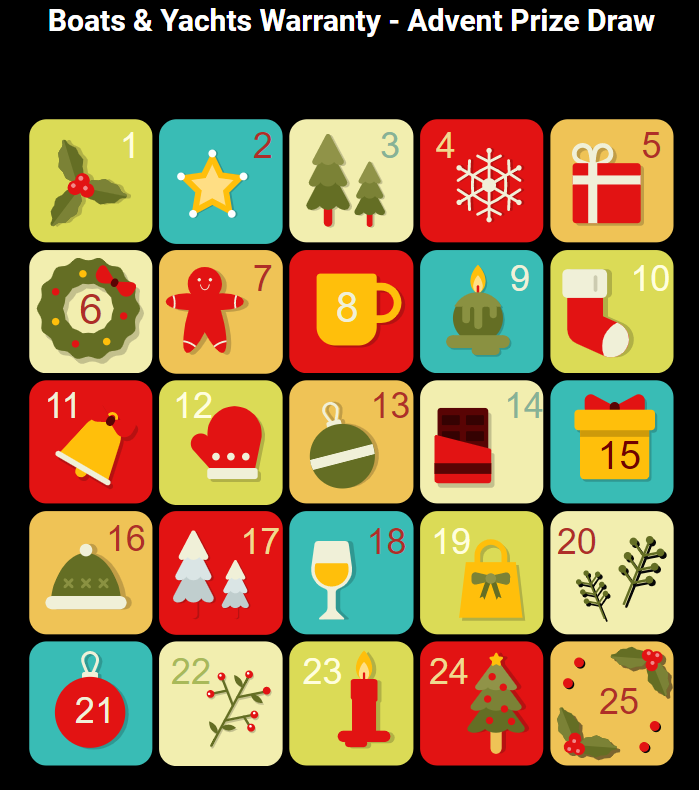Tap door 12 with the red mitten
Viewport: 699px width, 790px height.
221,441
